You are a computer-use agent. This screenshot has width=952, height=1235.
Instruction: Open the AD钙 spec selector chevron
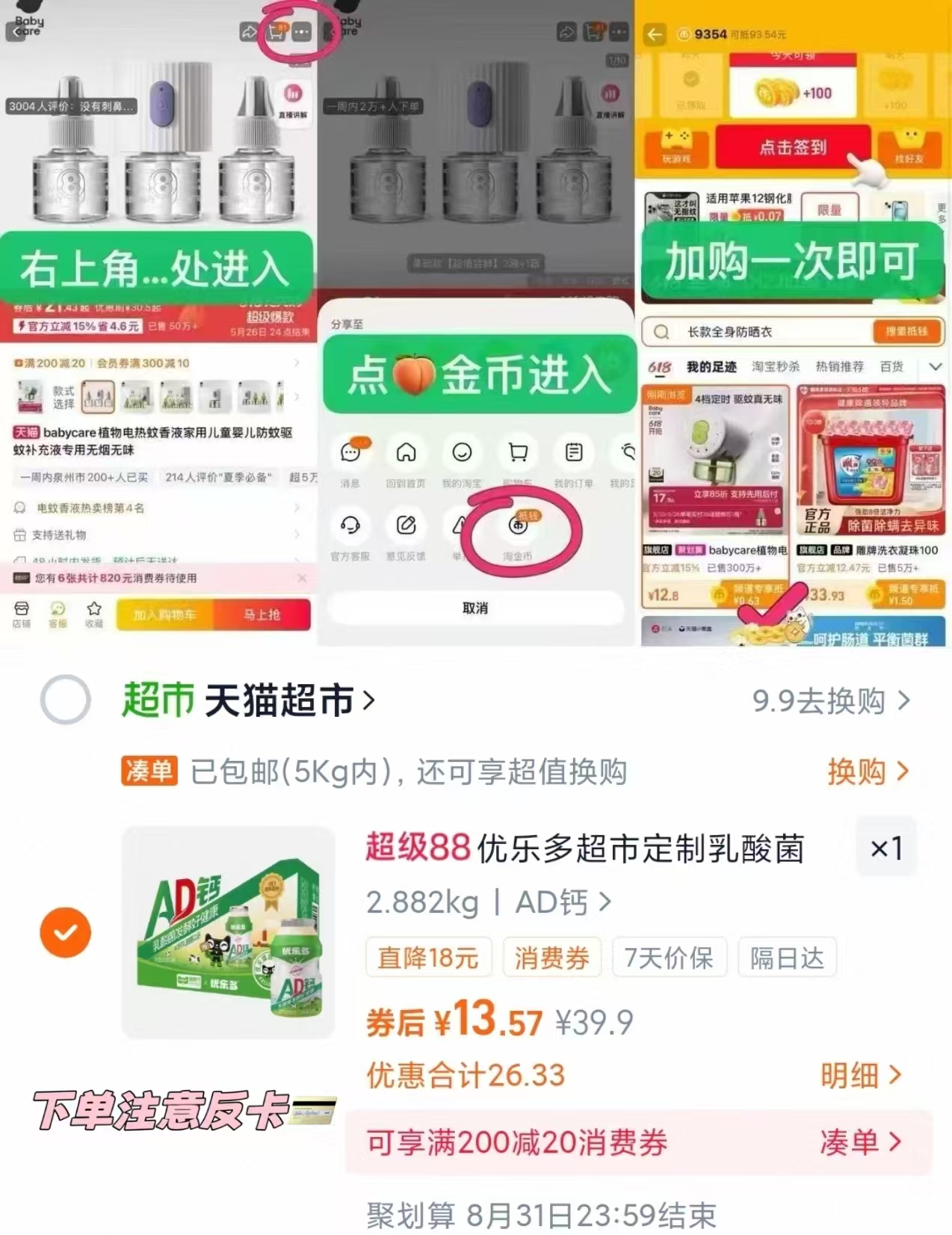(605, 903)
